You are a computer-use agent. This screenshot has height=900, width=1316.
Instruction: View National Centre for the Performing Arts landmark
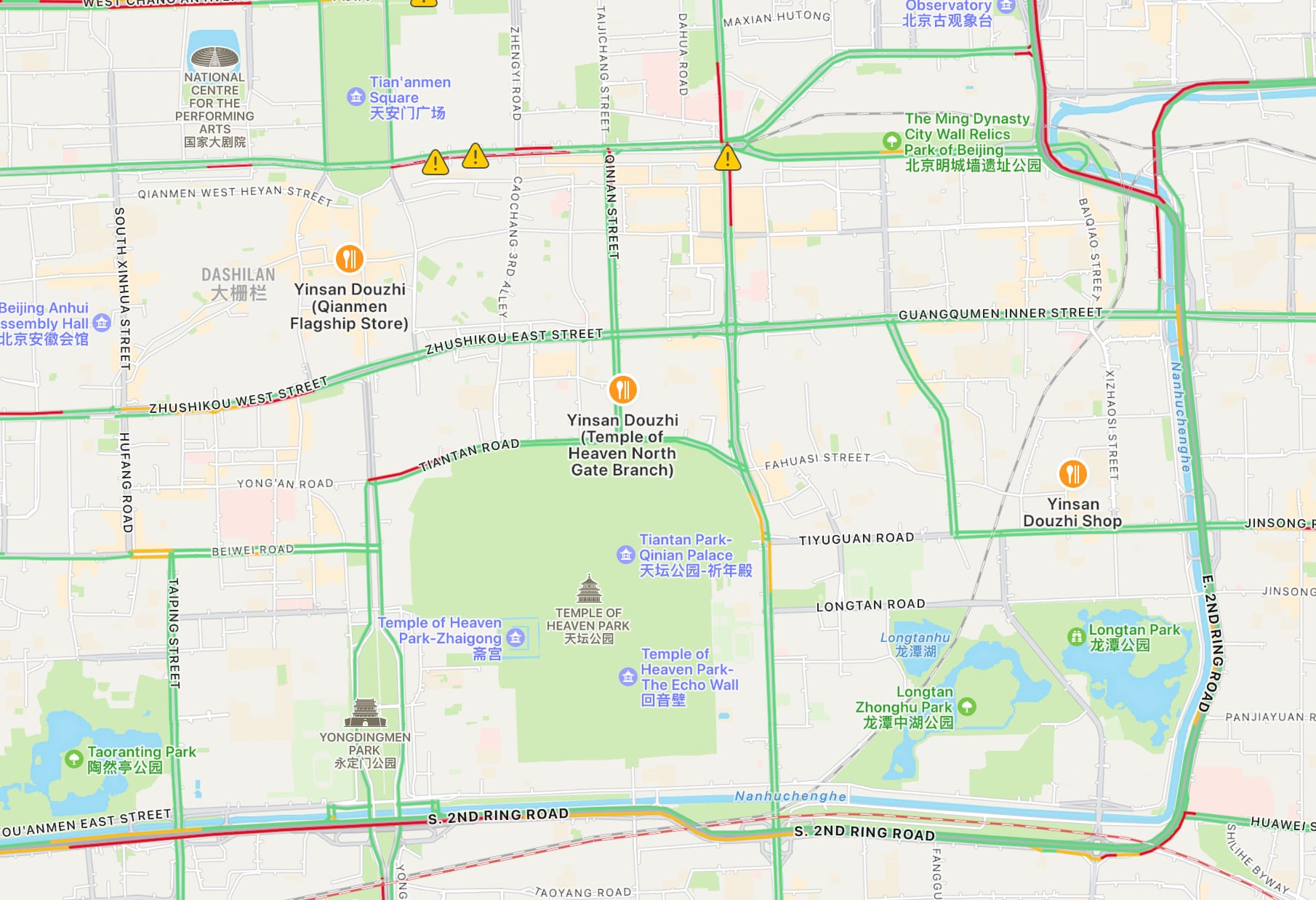pyautogui.click(x=214, y=57)
